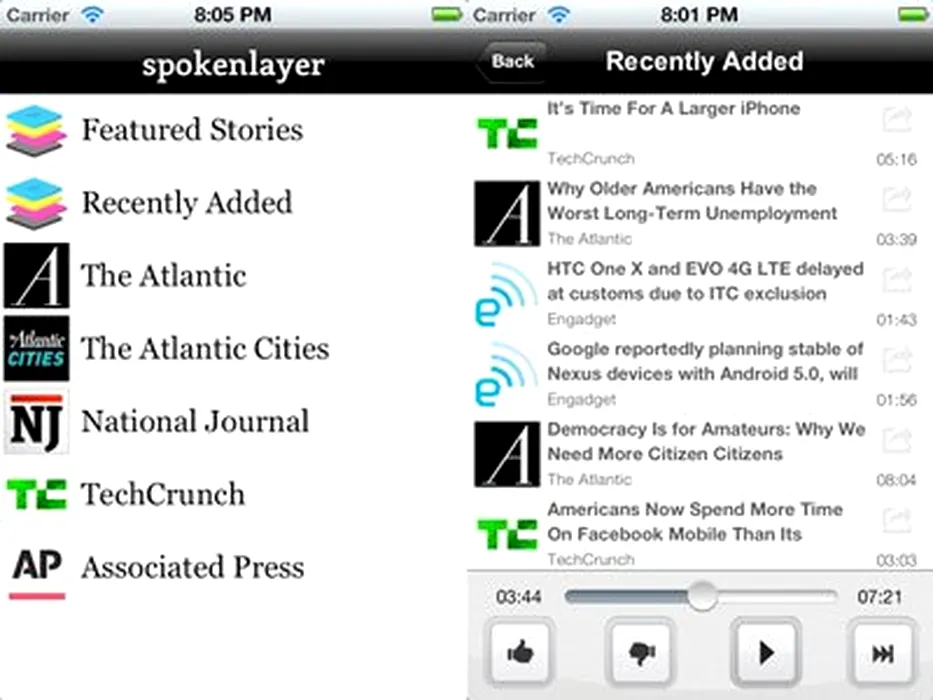
Task: Start playback with the play button
Action: click(x=765, y=653)
